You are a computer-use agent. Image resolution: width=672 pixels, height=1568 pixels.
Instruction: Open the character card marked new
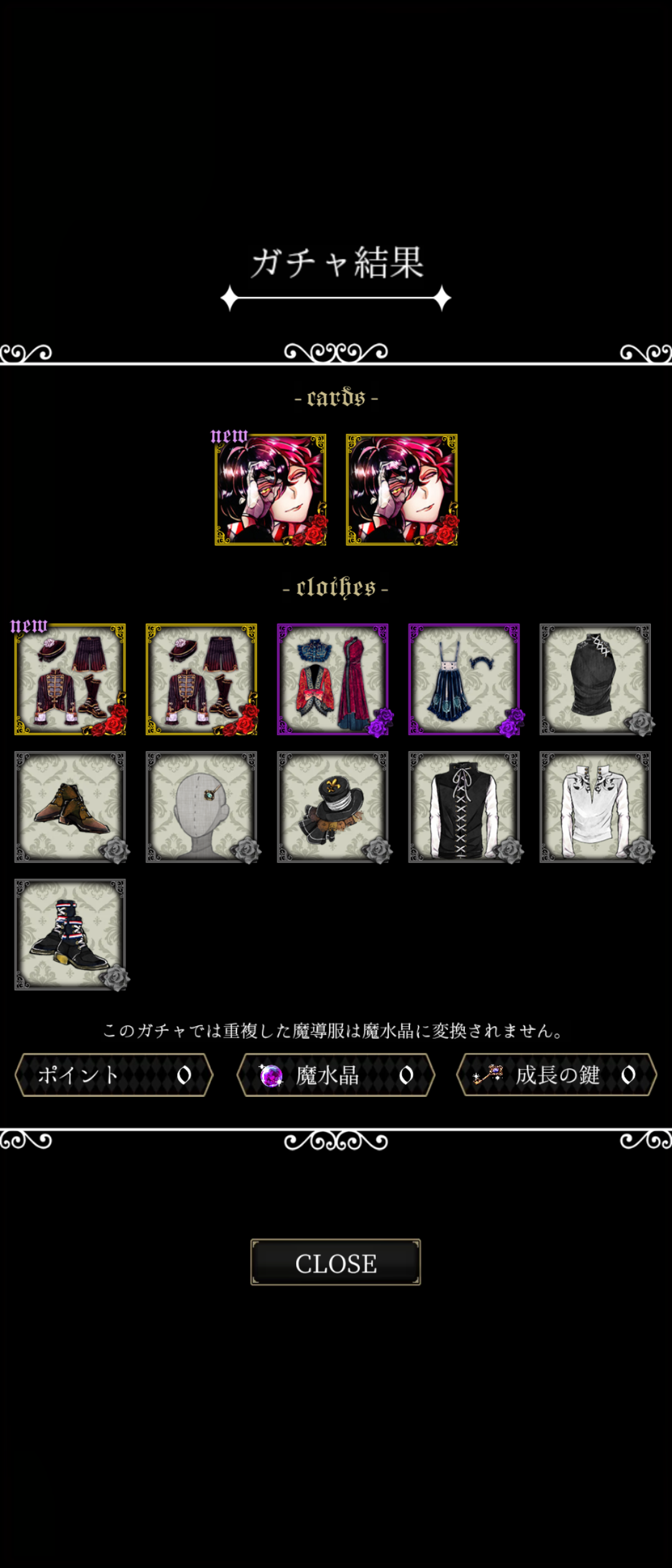pyautogui.click(x=270, y=490)
